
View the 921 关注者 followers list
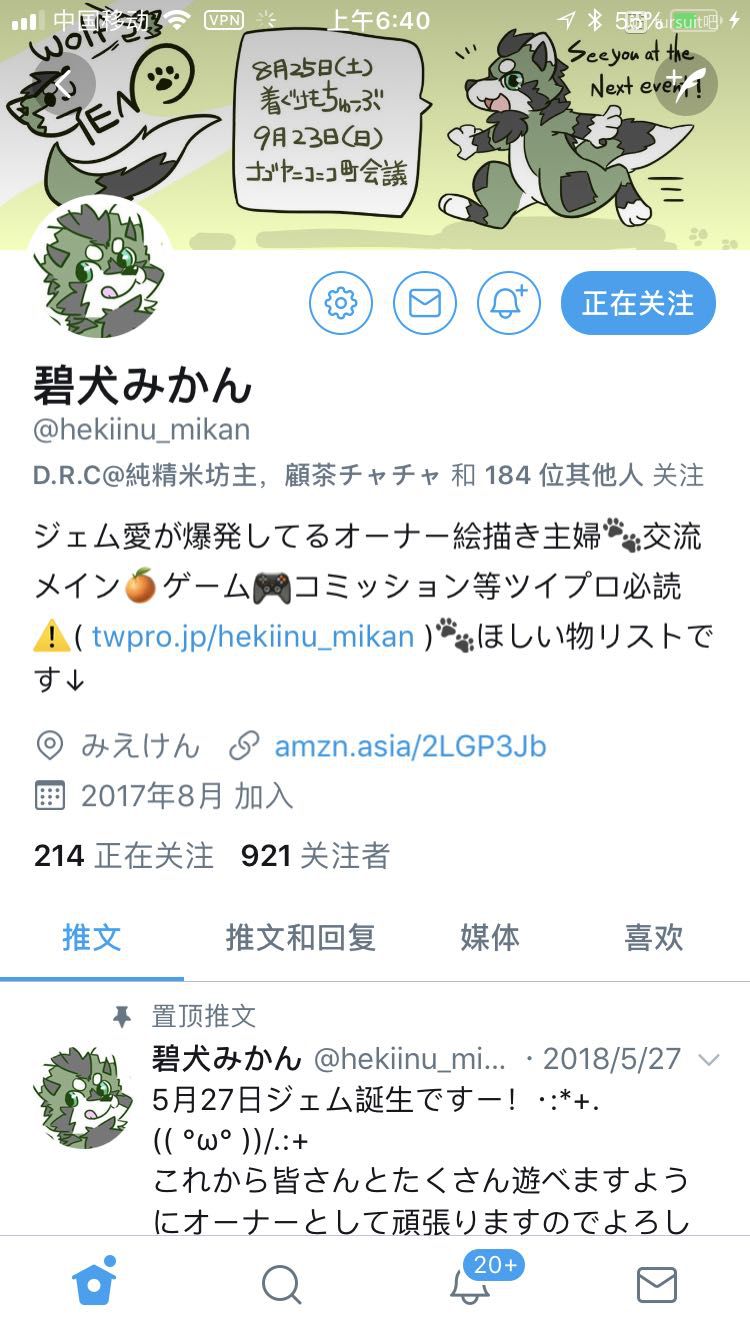click(x=315, y=856)
